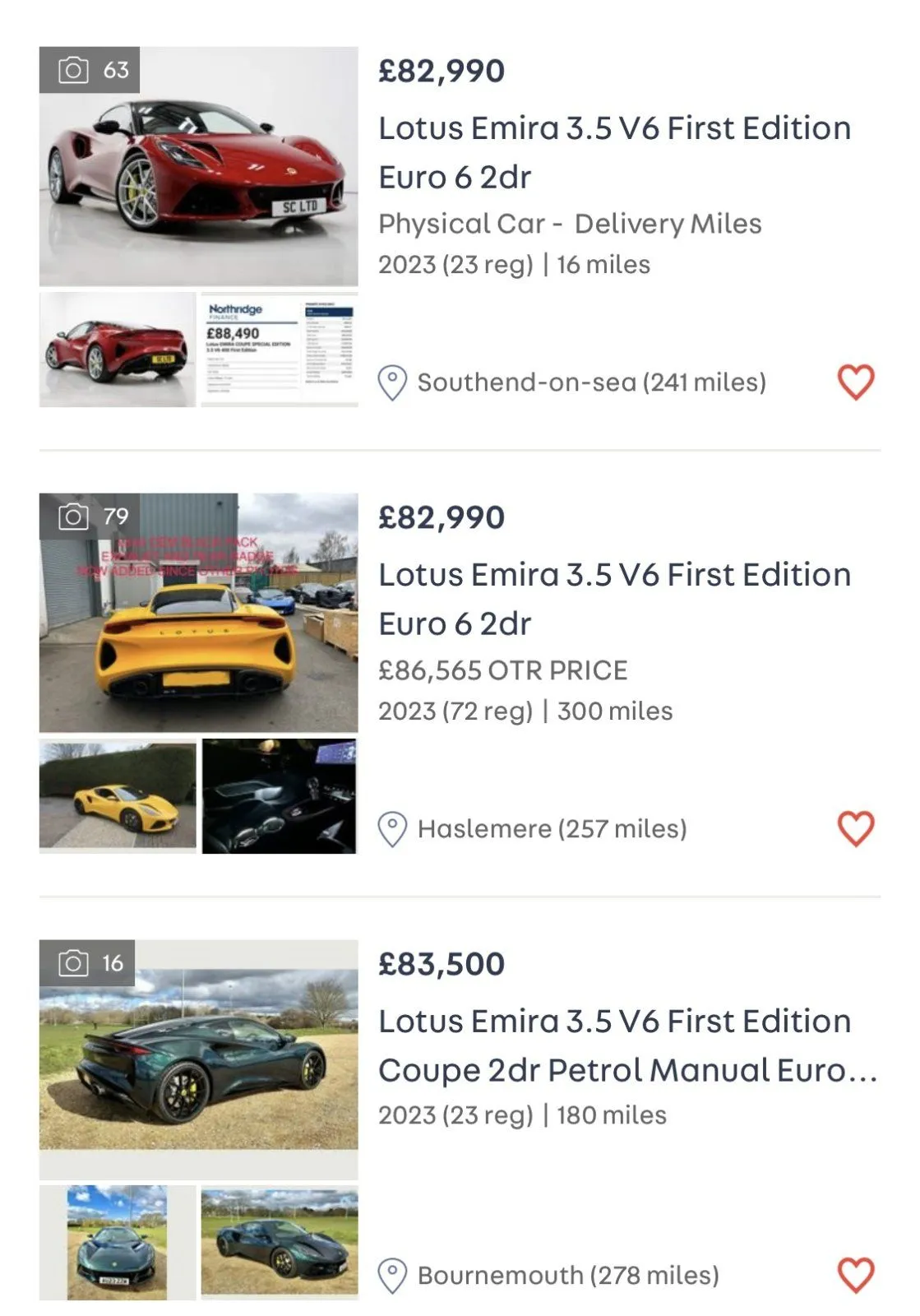View the Northridge Finance £88,490 thumbnail

(x=280, y=350)
